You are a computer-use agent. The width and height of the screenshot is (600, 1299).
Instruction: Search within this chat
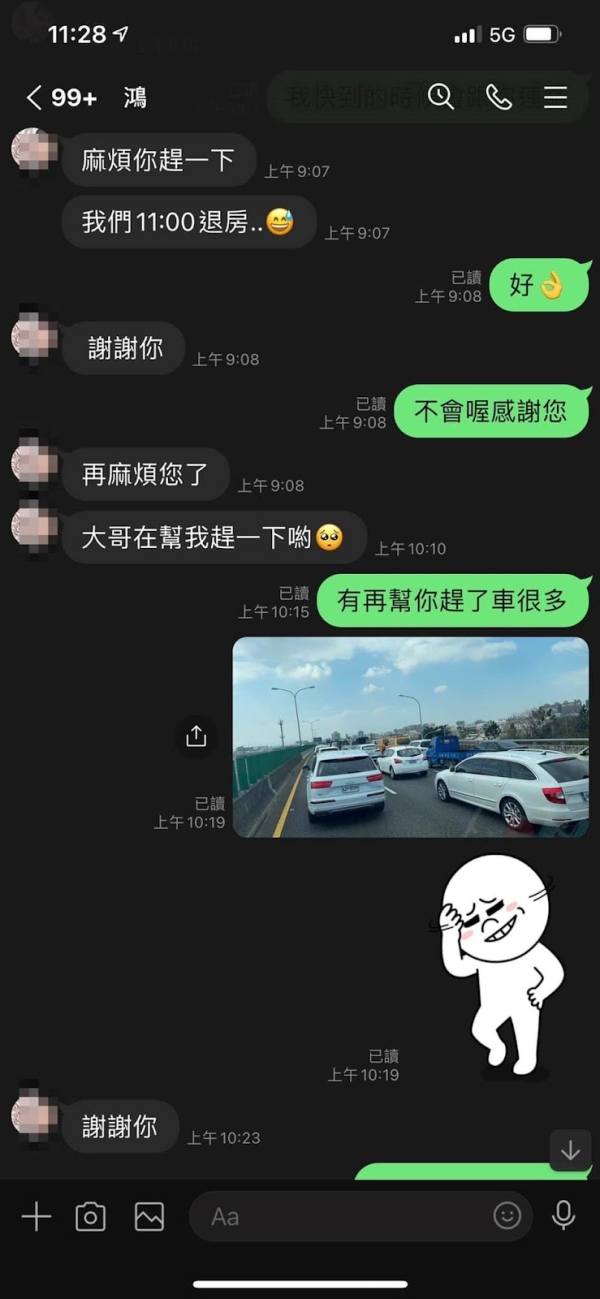(x=441, y=96)
